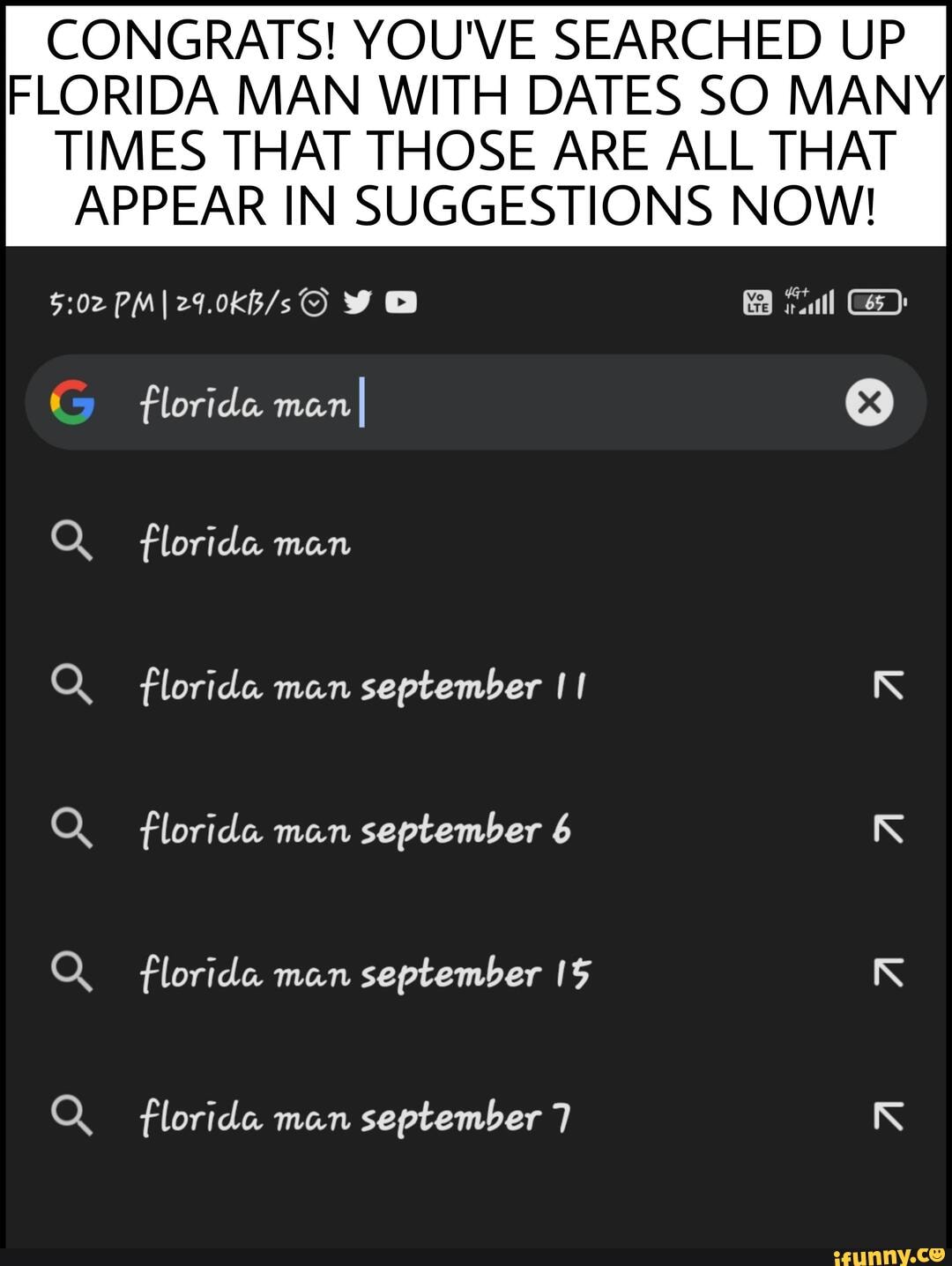Click the Google G logo
This screenshot has height=1266, width=952.
point(73,404)
